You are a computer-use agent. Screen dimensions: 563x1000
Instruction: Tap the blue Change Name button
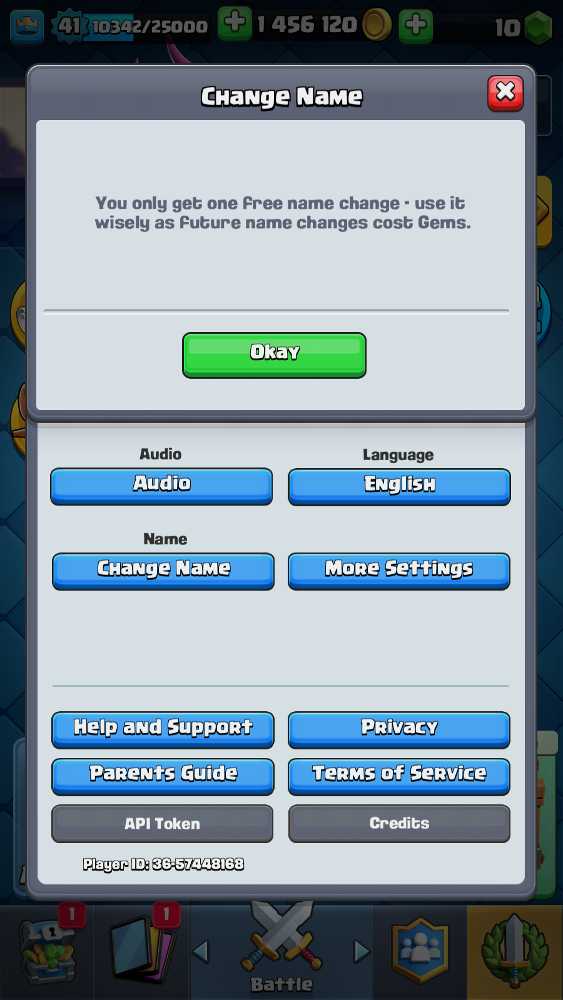pos(163,571)
